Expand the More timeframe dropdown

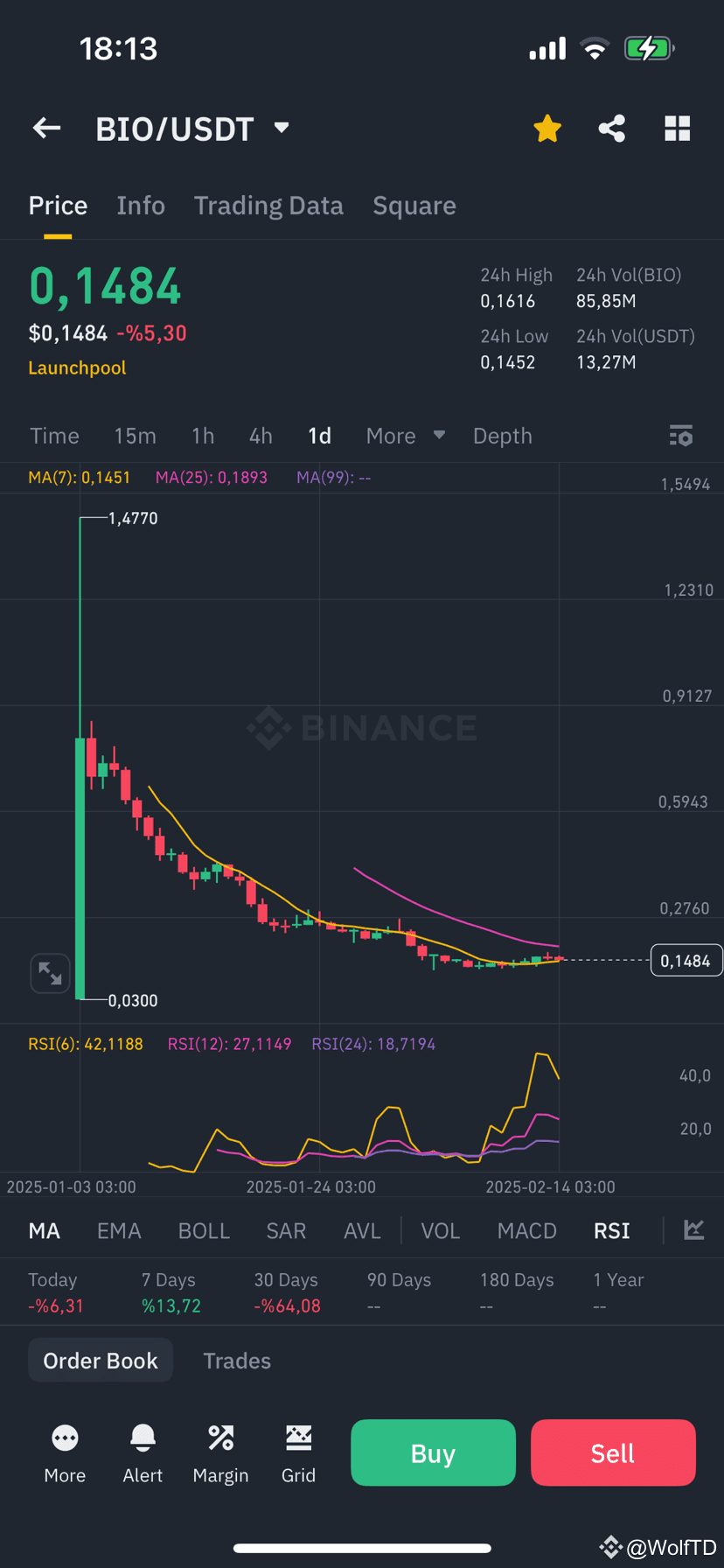(x=405, y=435)
